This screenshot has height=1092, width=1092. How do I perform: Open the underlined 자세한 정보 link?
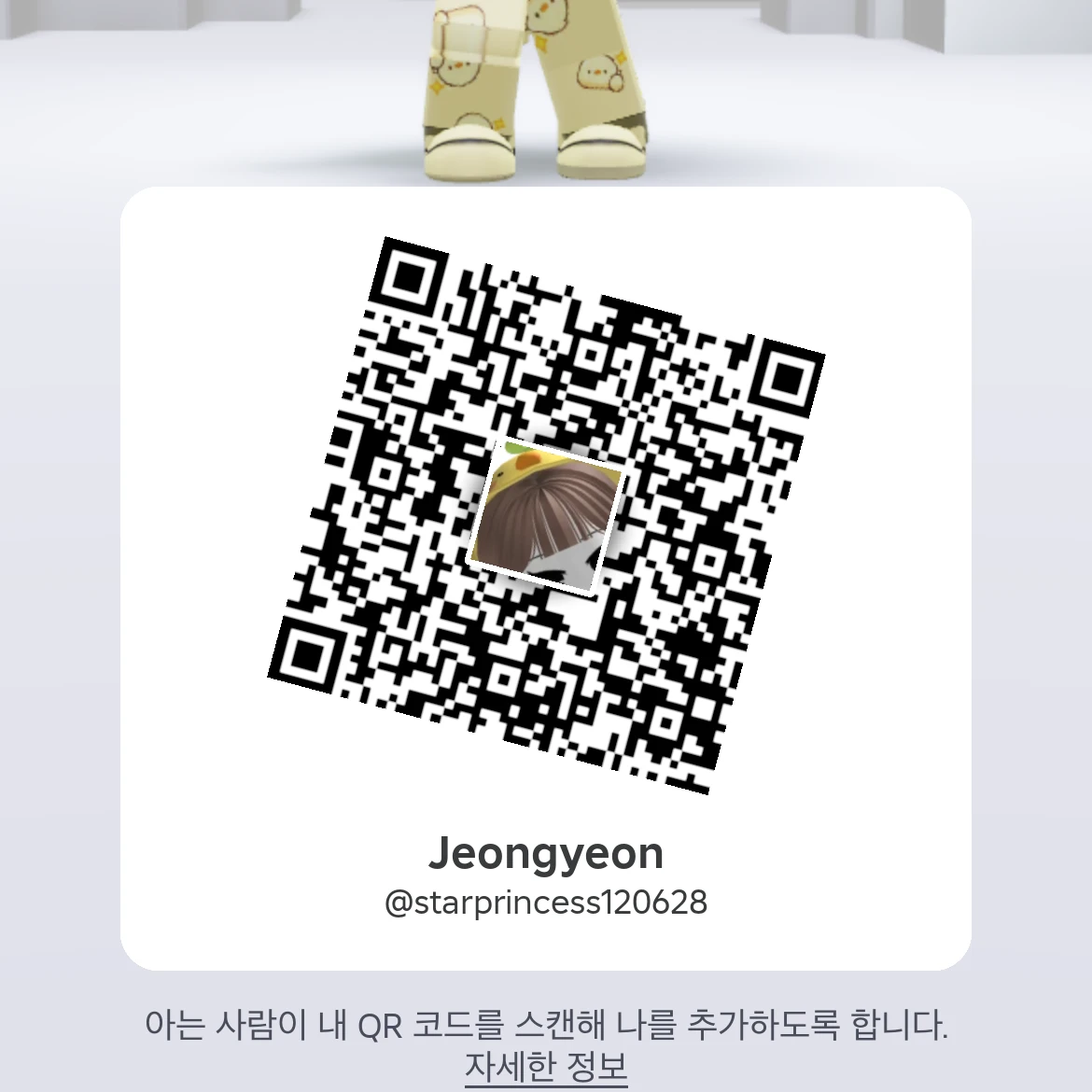point(546,1066)
